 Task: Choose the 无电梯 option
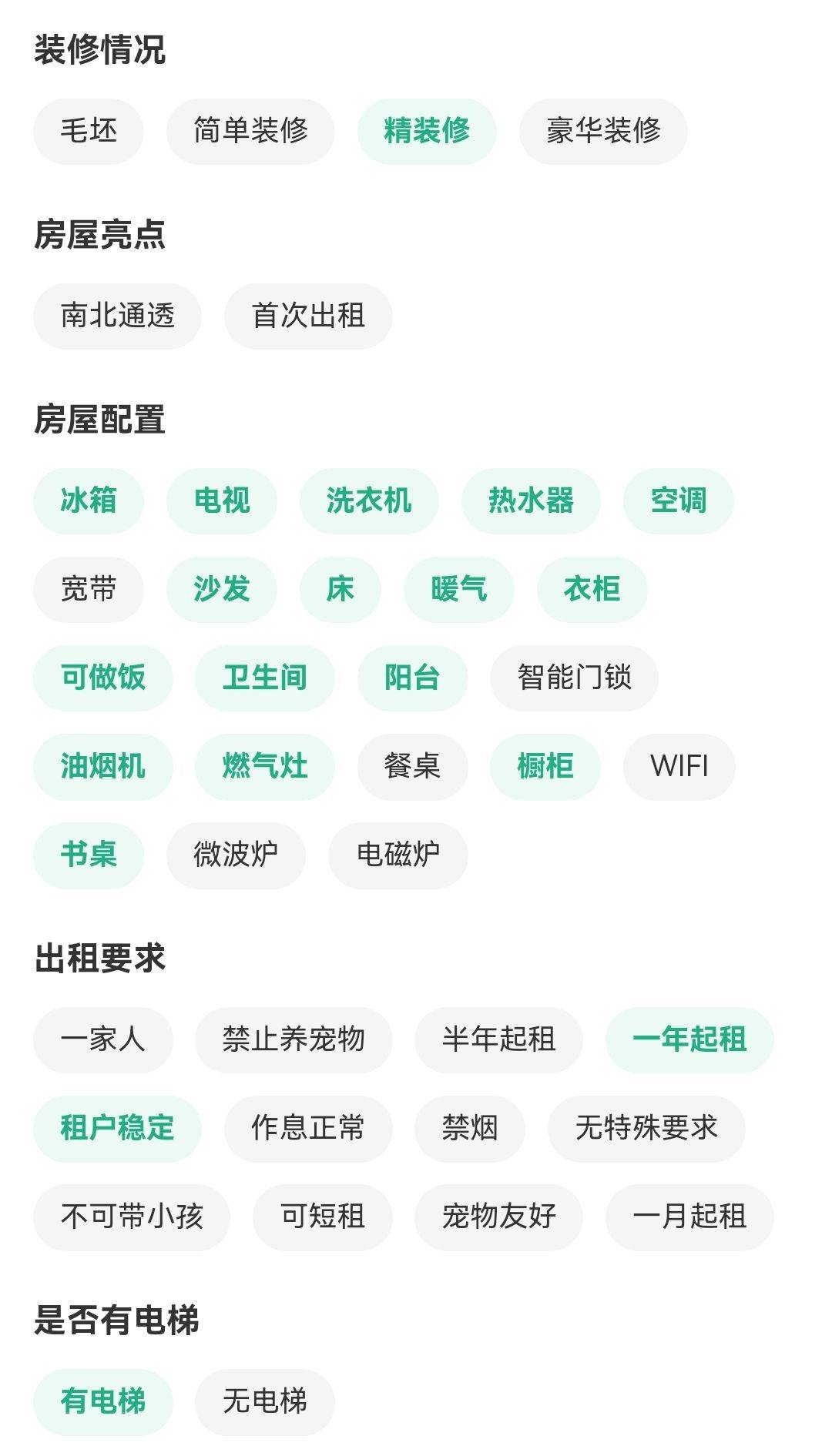(x=264, y=1401)
